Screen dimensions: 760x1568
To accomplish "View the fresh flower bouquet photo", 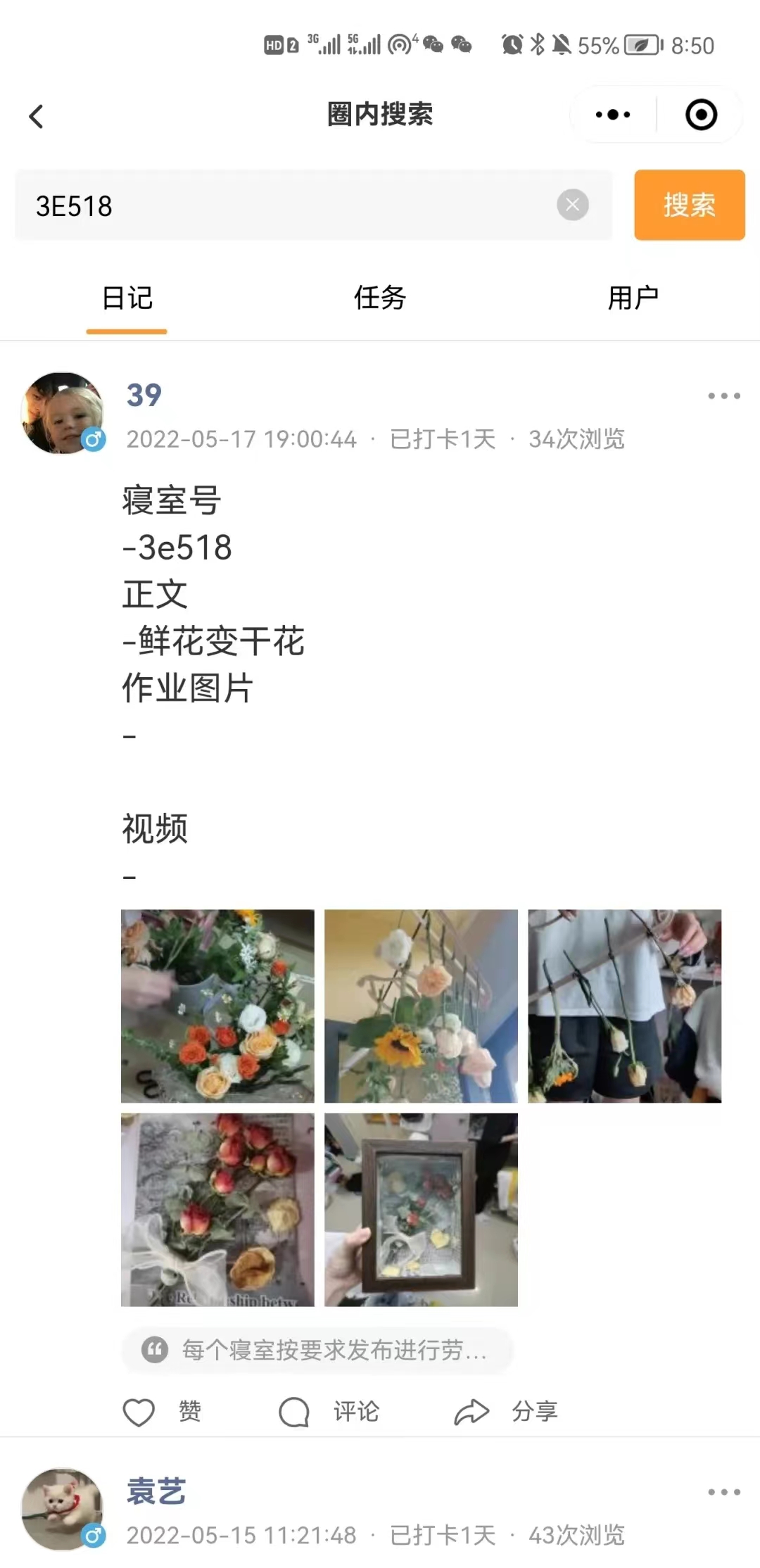I will click(x=217, y=1006).
